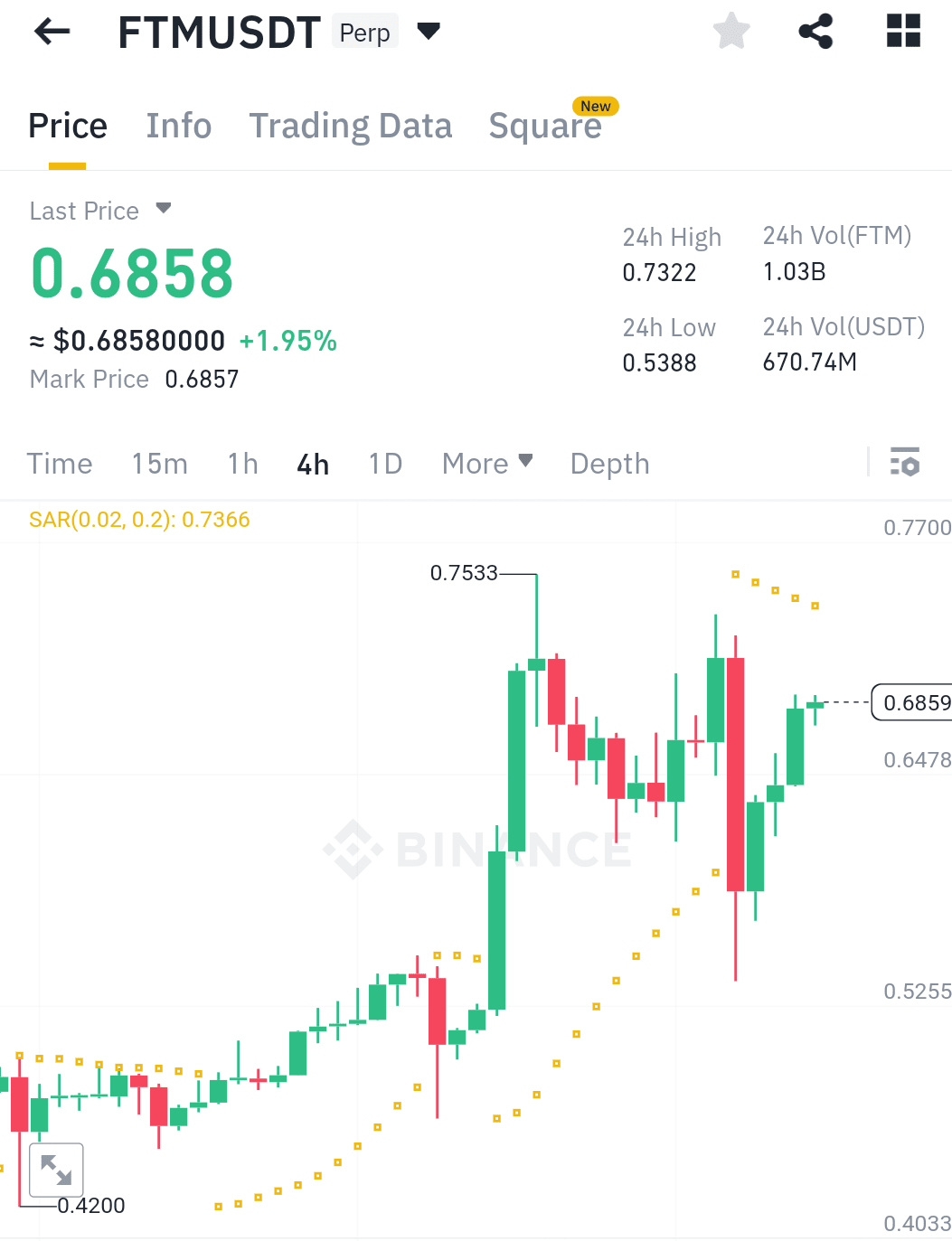
Task: Switch chart timeframe to 1D candles
Action: coord(384,463)
